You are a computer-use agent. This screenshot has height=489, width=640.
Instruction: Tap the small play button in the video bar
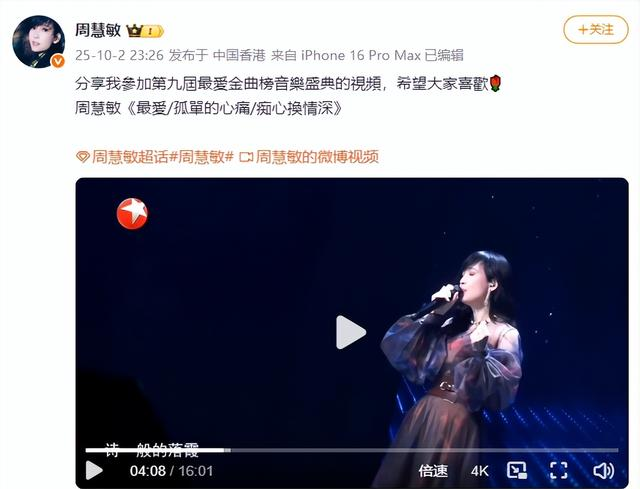94,470
